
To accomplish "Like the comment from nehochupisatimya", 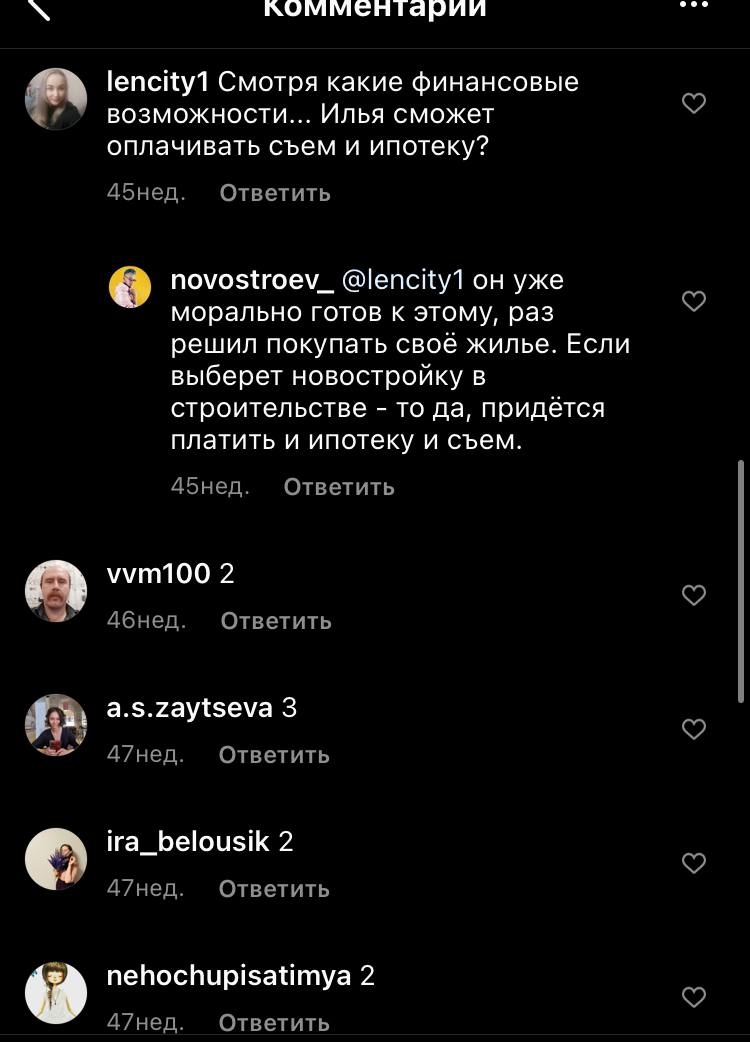I will 693,997.
